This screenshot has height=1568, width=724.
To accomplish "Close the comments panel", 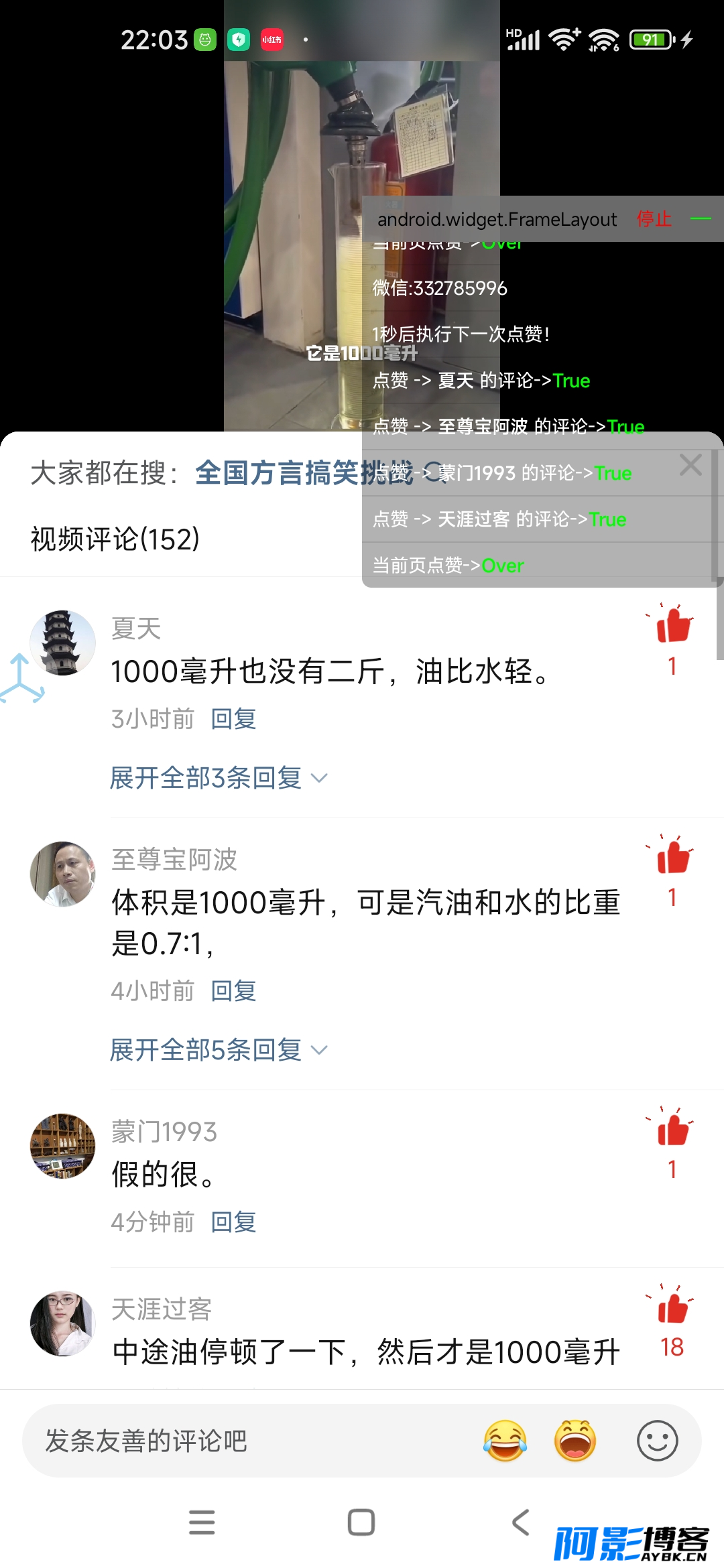I will pyautogui.click(x=690, y=464).
